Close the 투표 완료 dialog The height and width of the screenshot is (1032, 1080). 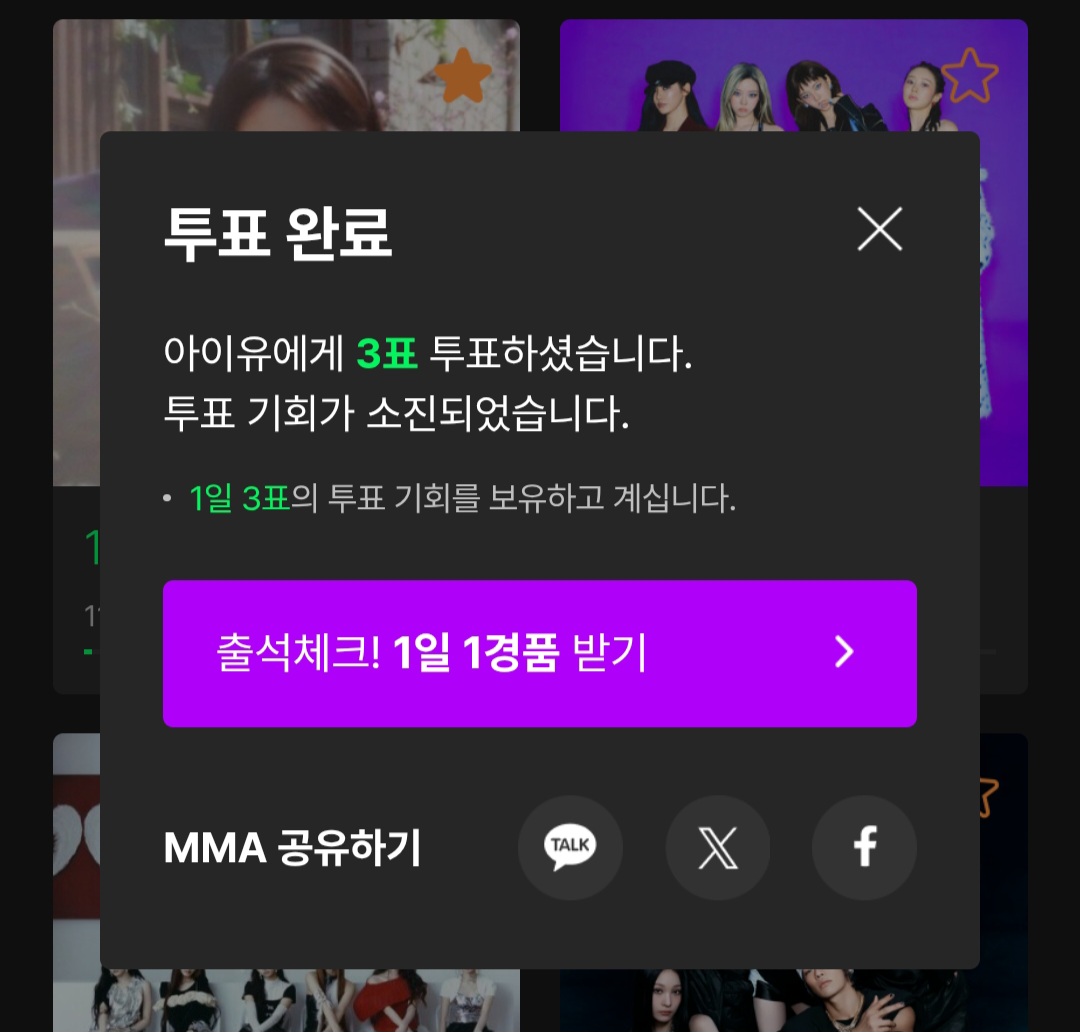pyautogui.click(x=880, y=229)
